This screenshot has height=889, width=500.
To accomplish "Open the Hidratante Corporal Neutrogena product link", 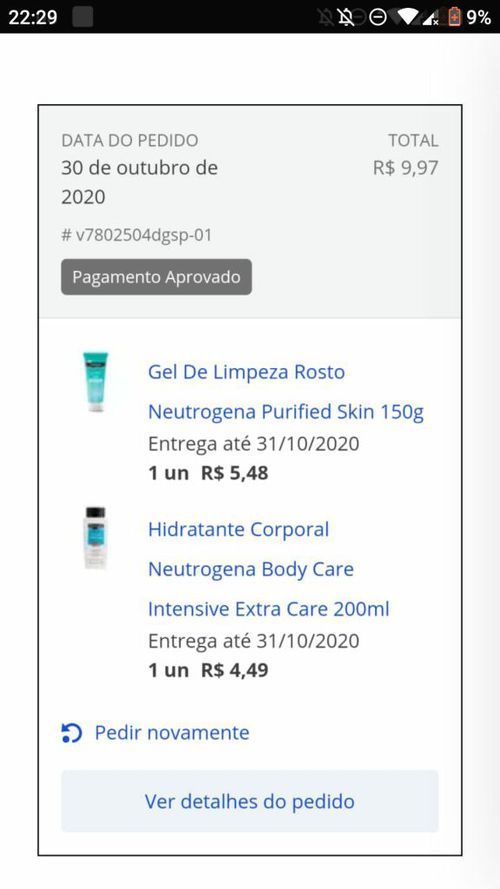I will point(269,569).
